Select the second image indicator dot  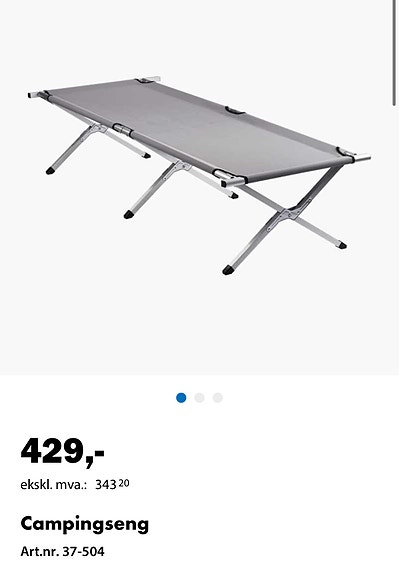coord(200,398)
